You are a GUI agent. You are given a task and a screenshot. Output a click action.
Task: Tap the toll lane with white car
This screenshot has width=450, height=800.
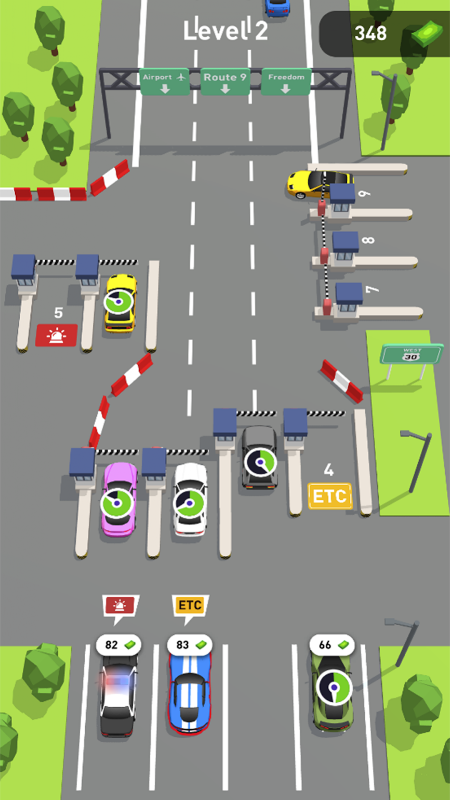tap(190, 499)
